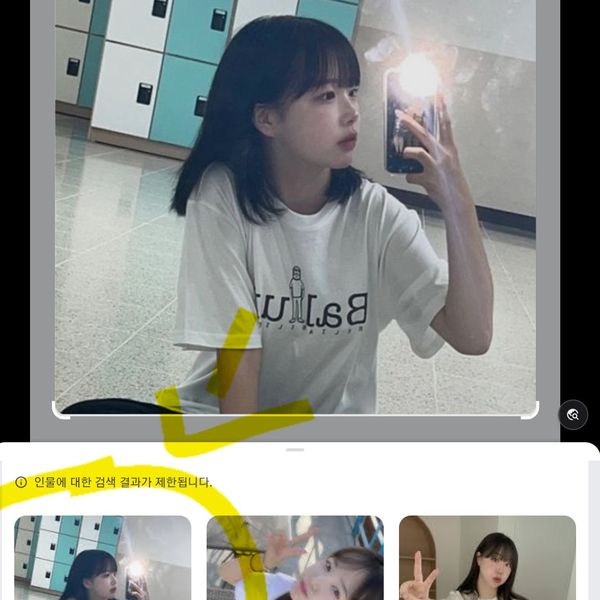Open the middle result showing a peace sign
This screenshot has width=600, height=600.
point(295,558)
